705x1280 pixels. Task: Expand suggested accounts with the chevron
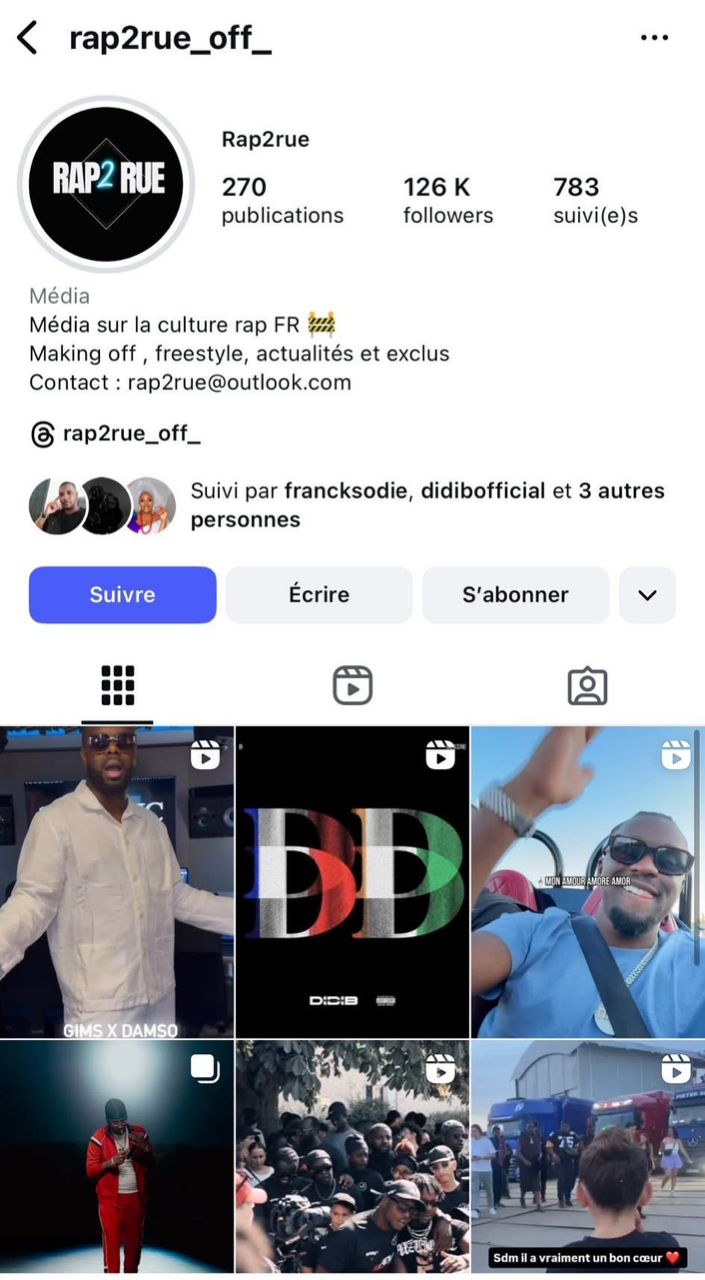647,595
